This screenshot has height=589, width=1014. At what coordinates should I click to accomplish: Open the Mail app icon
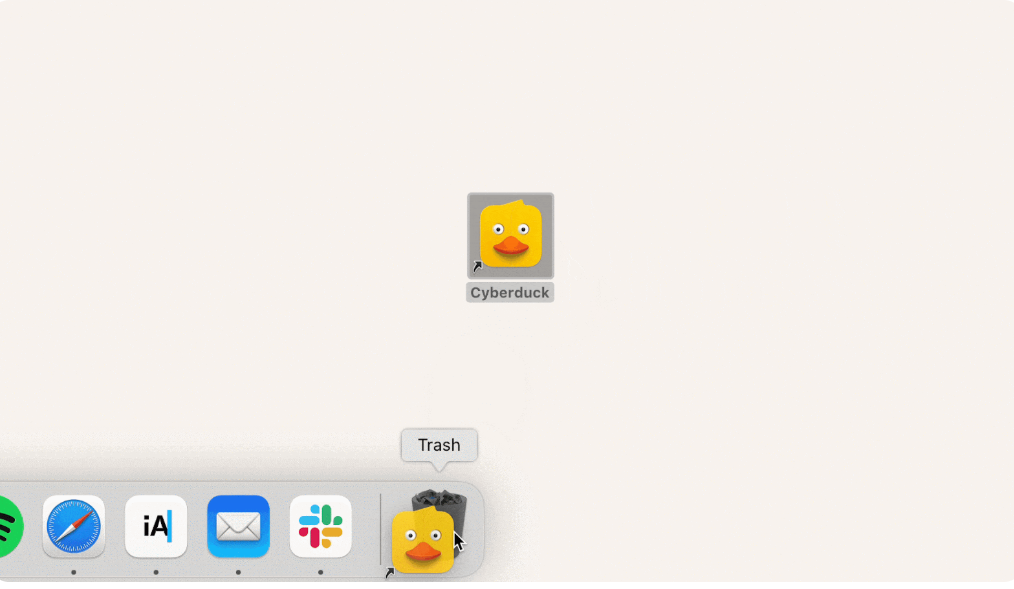click(x=238, y=526)
